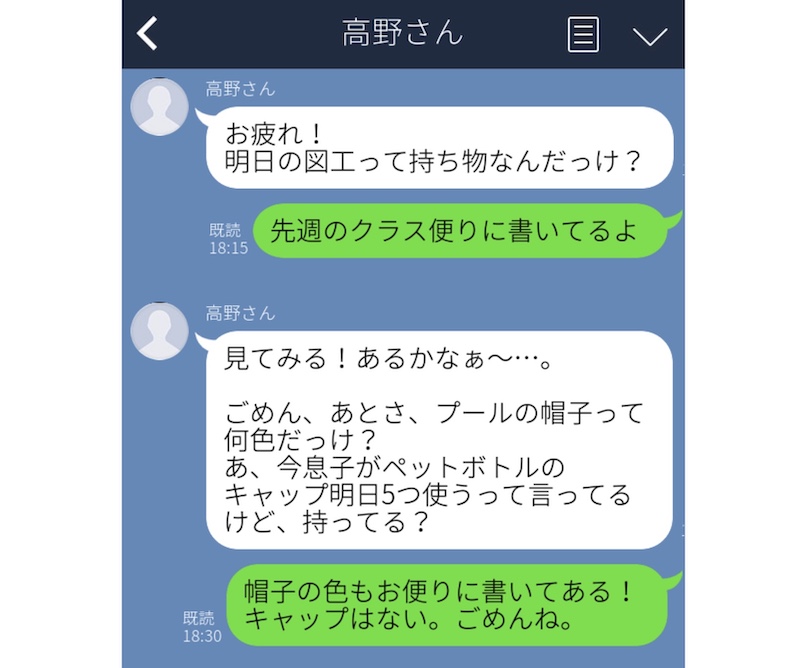Go back from 高野さん chat
This screenshot has width=800, height=668.
[148, 34]
